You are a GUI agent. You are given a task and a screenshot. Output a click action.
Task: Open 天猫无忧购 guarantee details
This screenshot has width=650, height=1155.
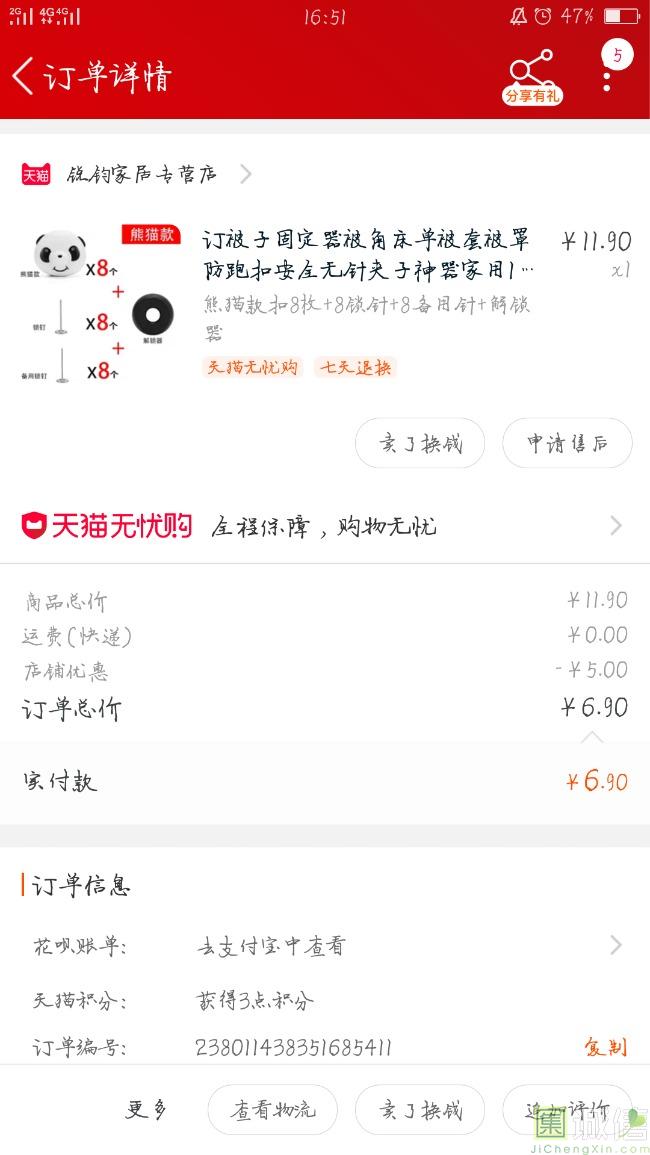pyautogui.click(x=324, y=526)
